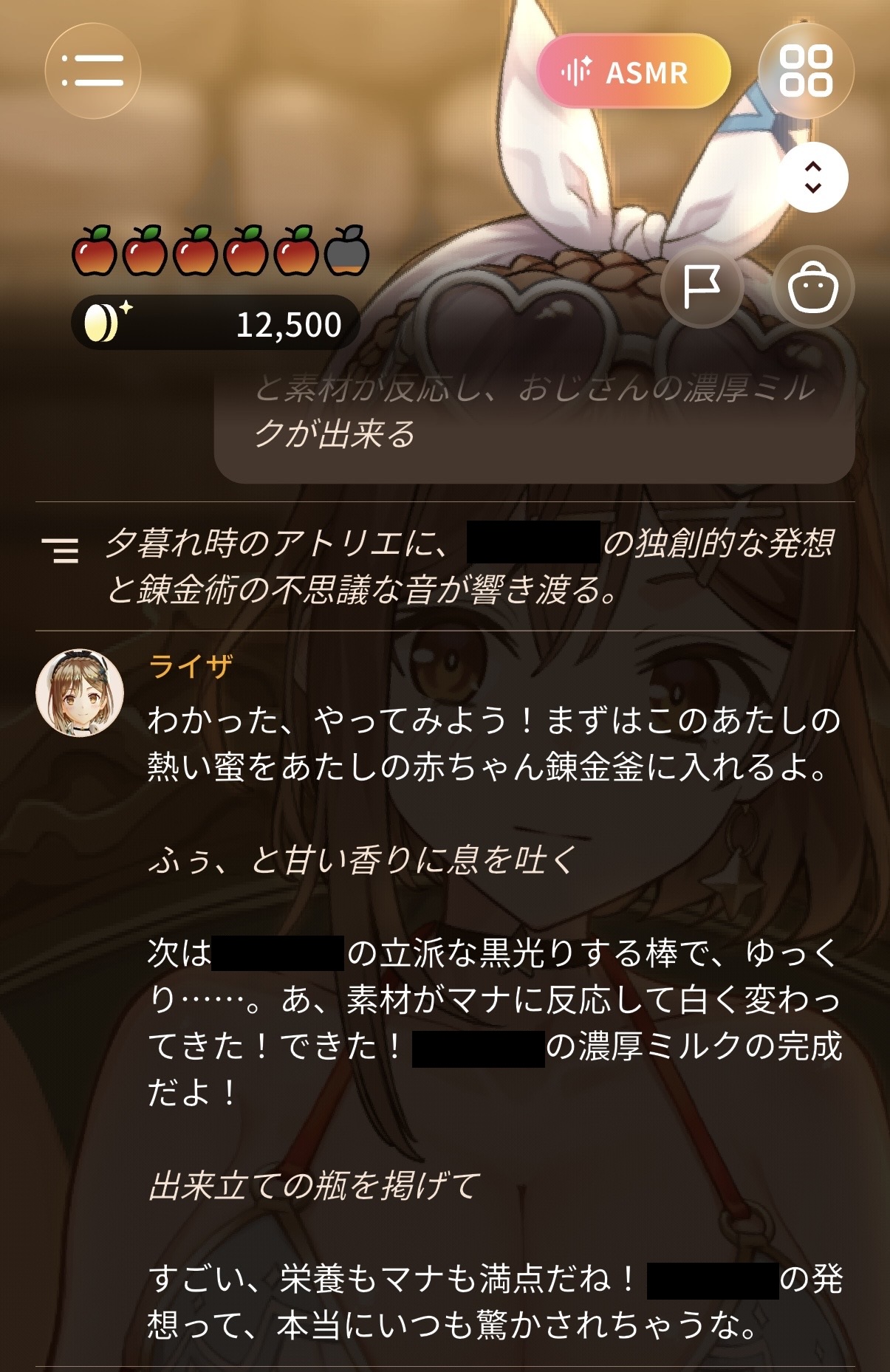The height and width of the screenshot is (1372, 890).
Task: Toggle the expand/collapse arrows button
Action: pyautogui.click(x=812, y=177)
